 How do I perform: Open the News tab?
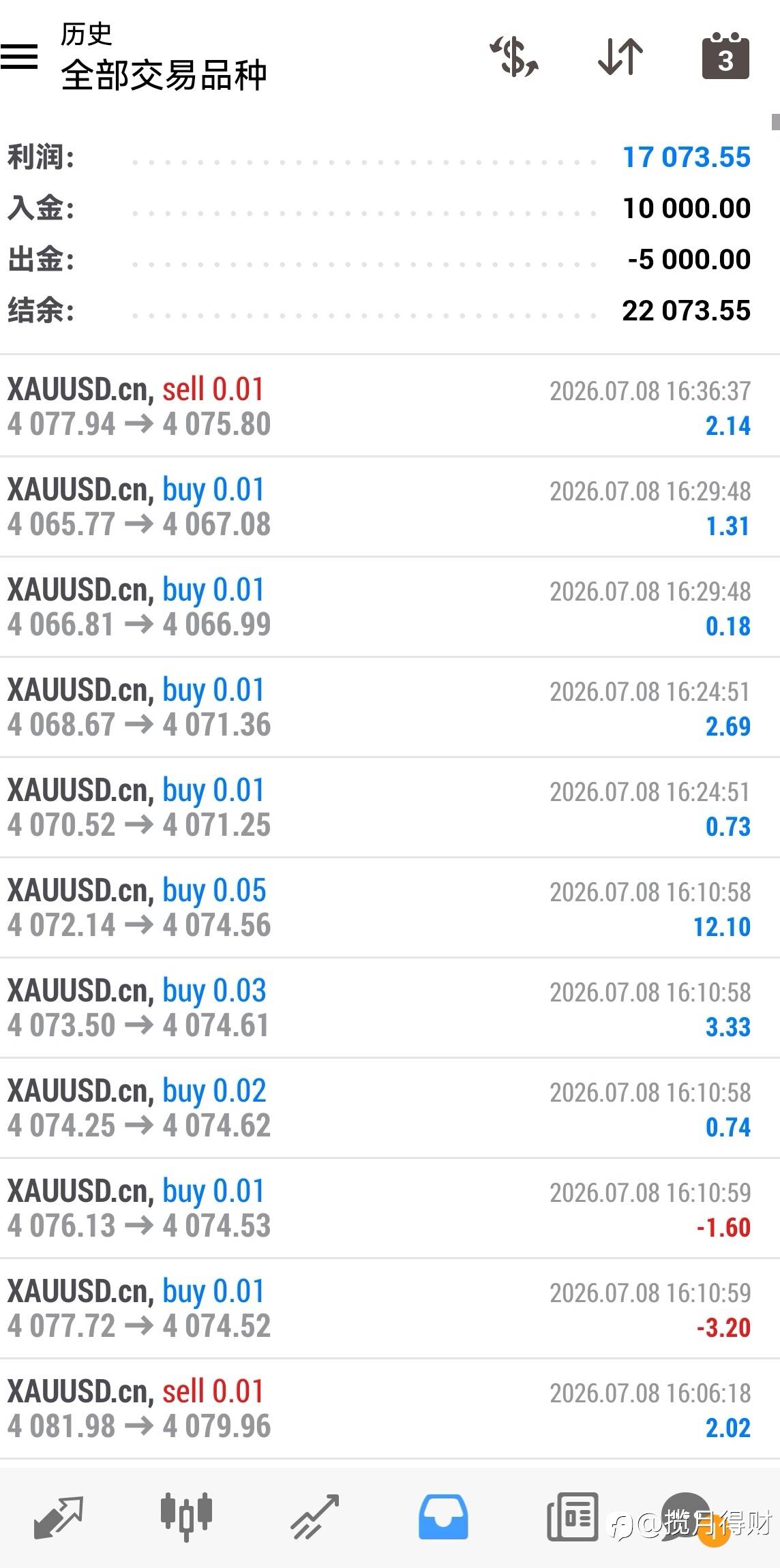(573, 1518)
